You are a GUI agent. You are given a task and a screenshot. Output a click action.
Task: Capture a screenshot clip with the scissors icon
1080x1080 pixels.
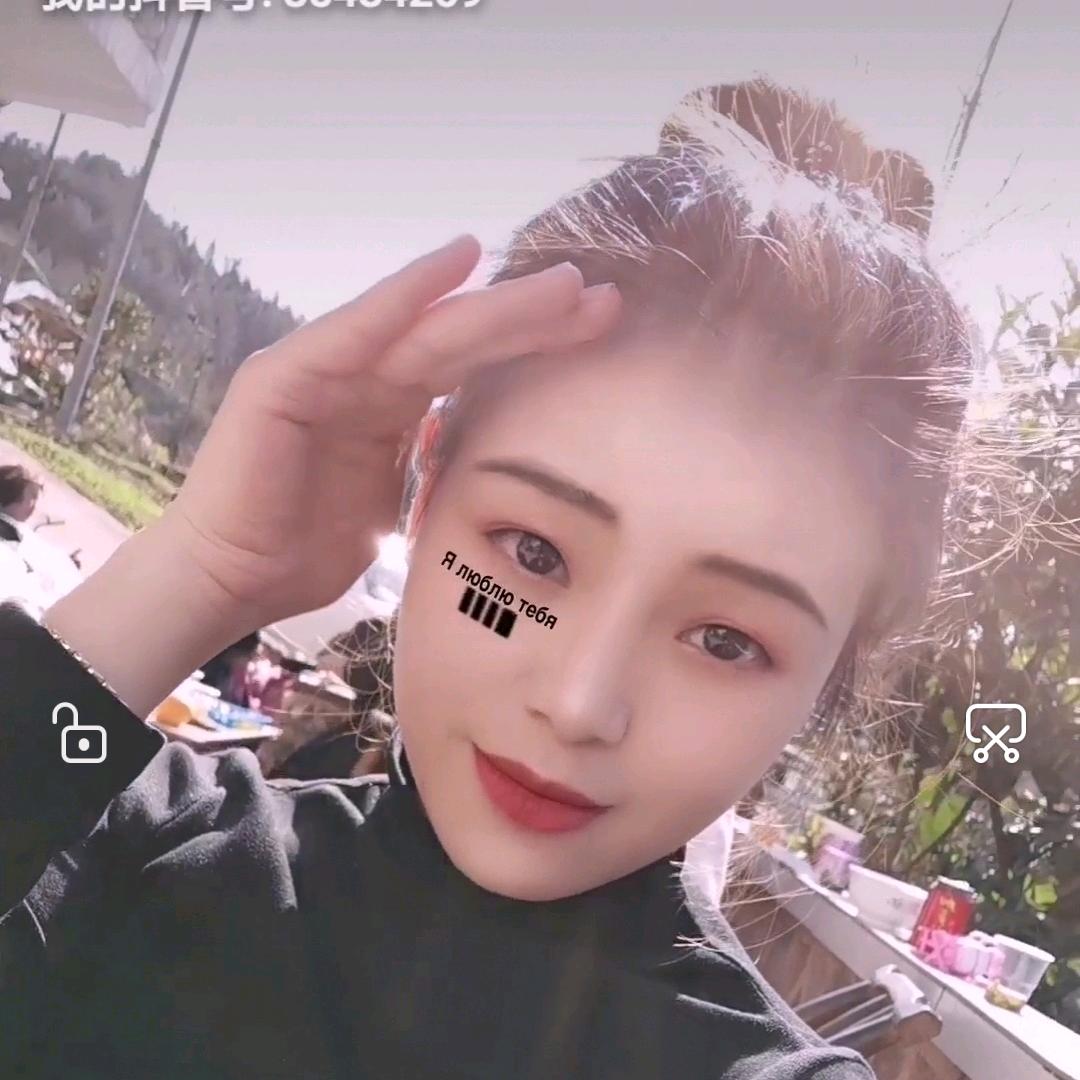(x=995, y=733)
